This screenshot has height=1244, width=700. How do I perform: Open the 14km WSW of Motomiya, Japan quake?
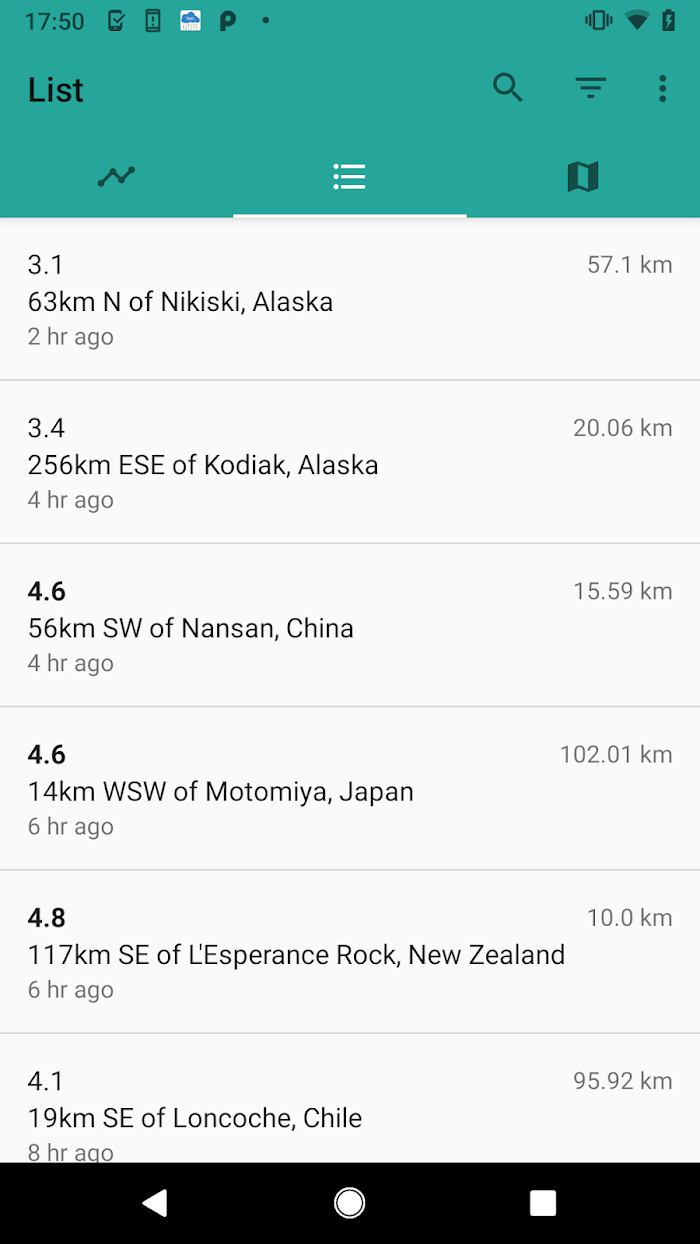[350, 788]
